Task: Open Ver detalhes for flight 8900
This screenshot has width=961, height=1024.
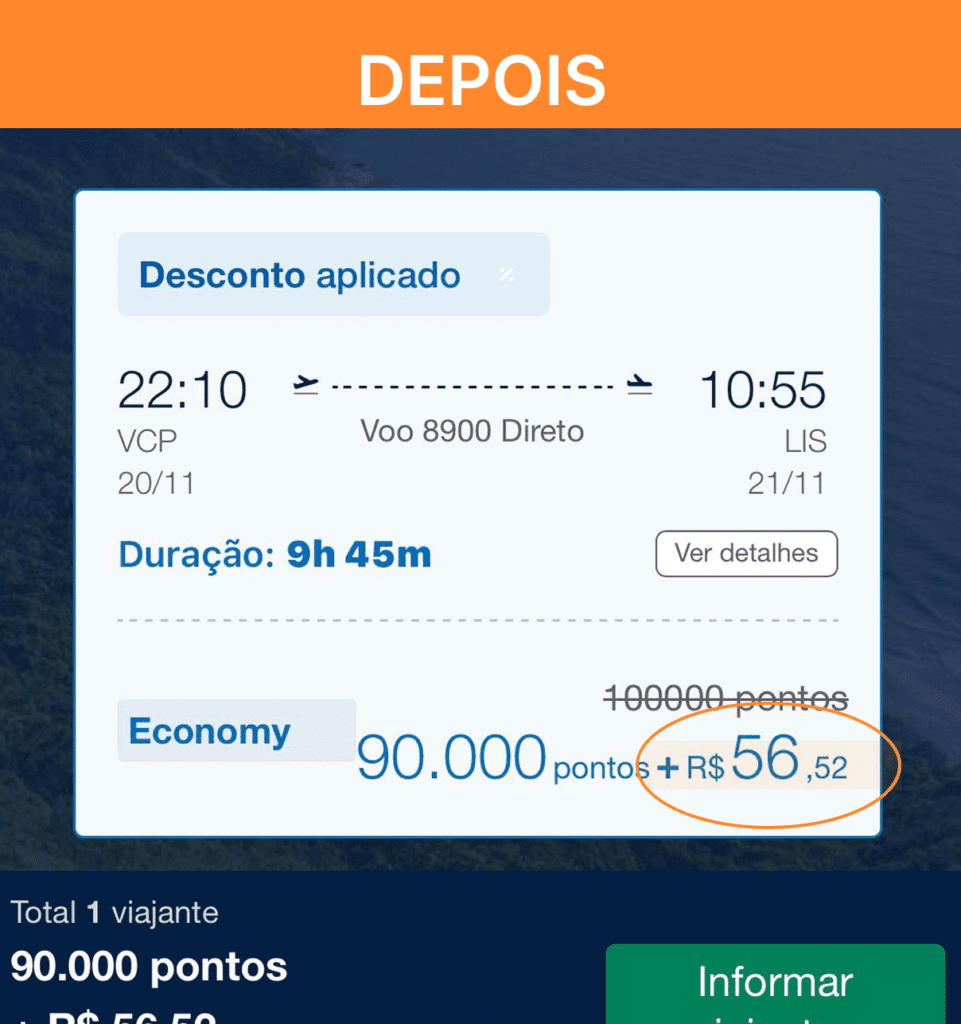Action: [746, 553]
